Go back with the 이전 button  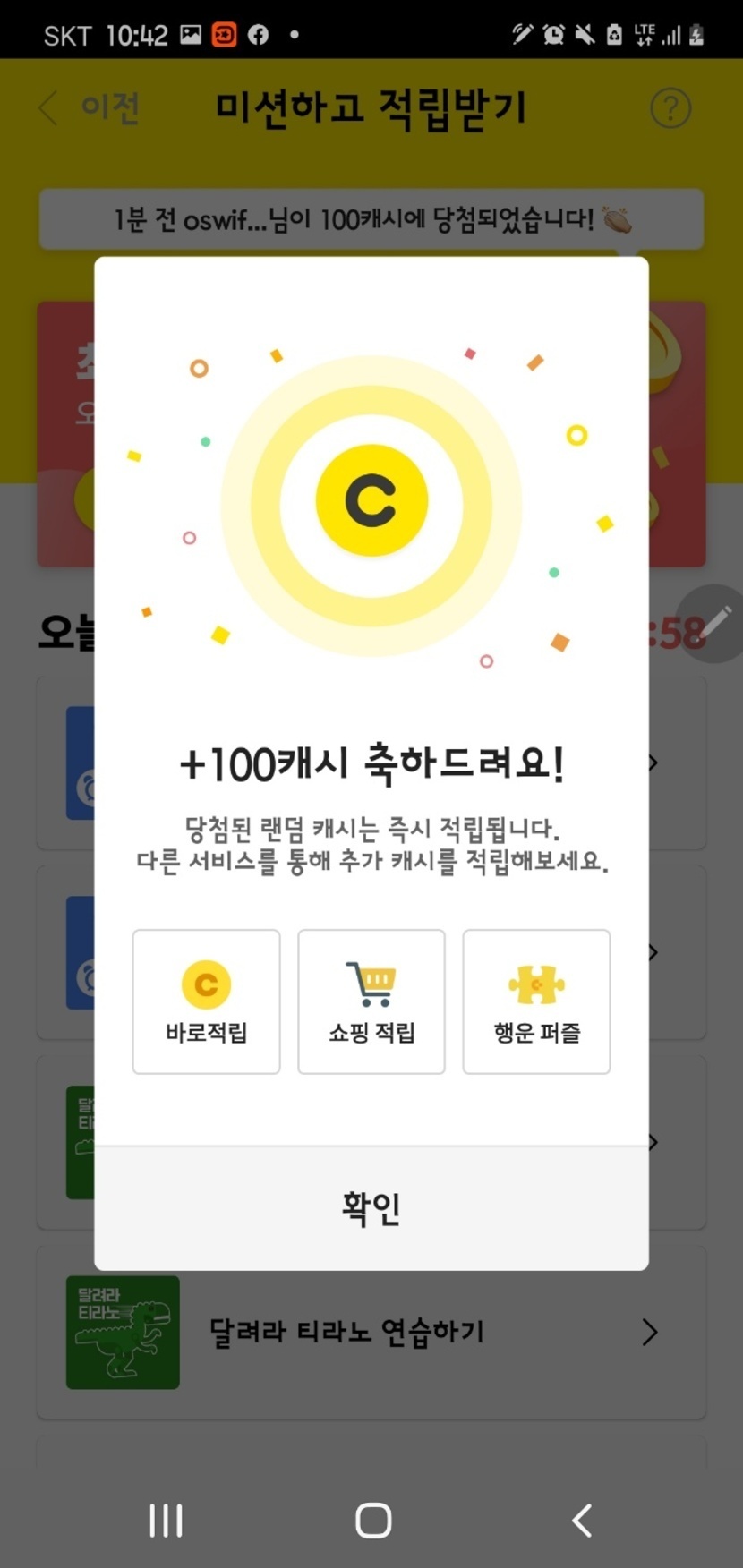point(90,107)
